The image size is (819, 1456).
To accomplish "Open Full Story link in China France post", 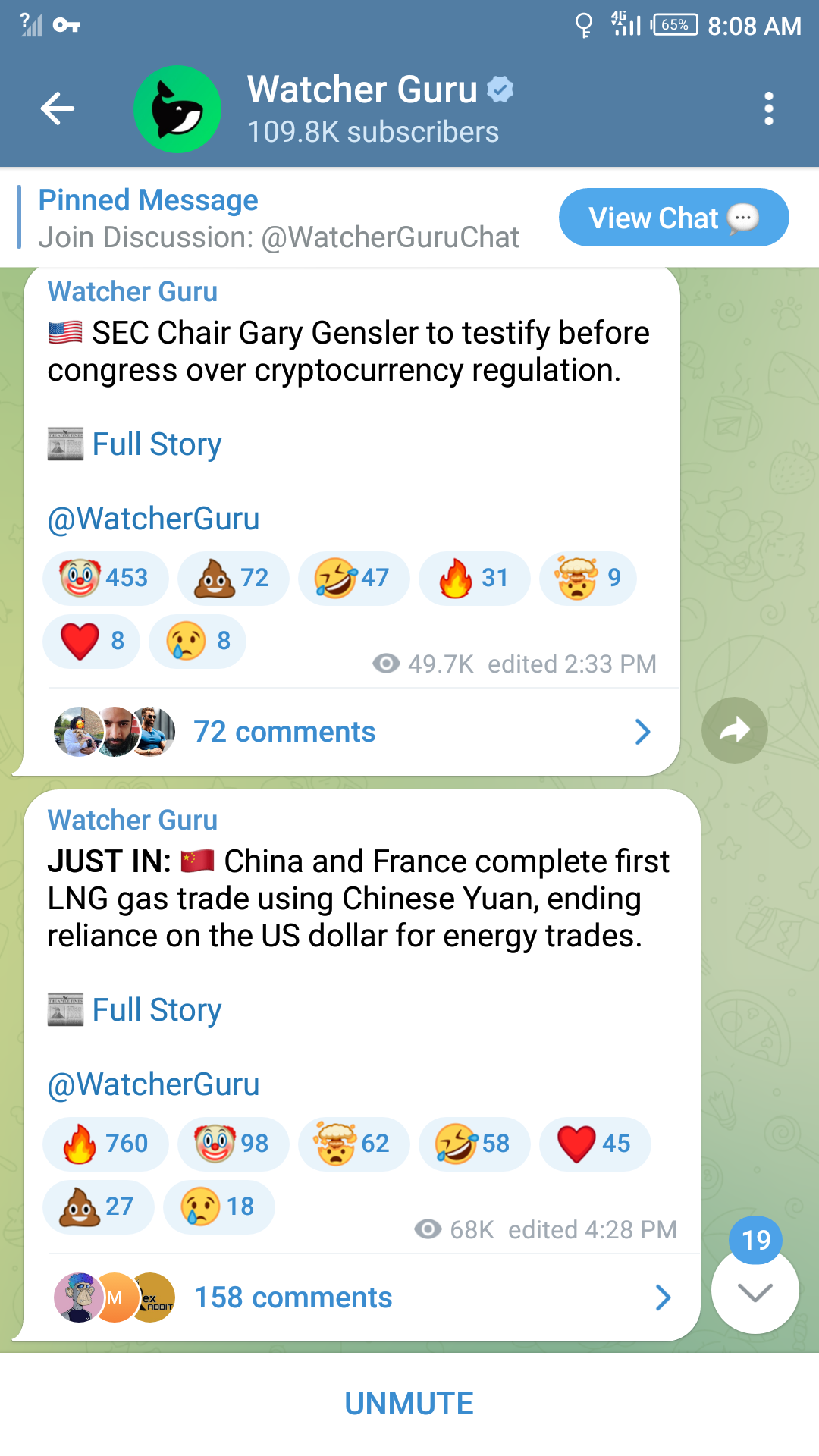I will coord(156,1010).
